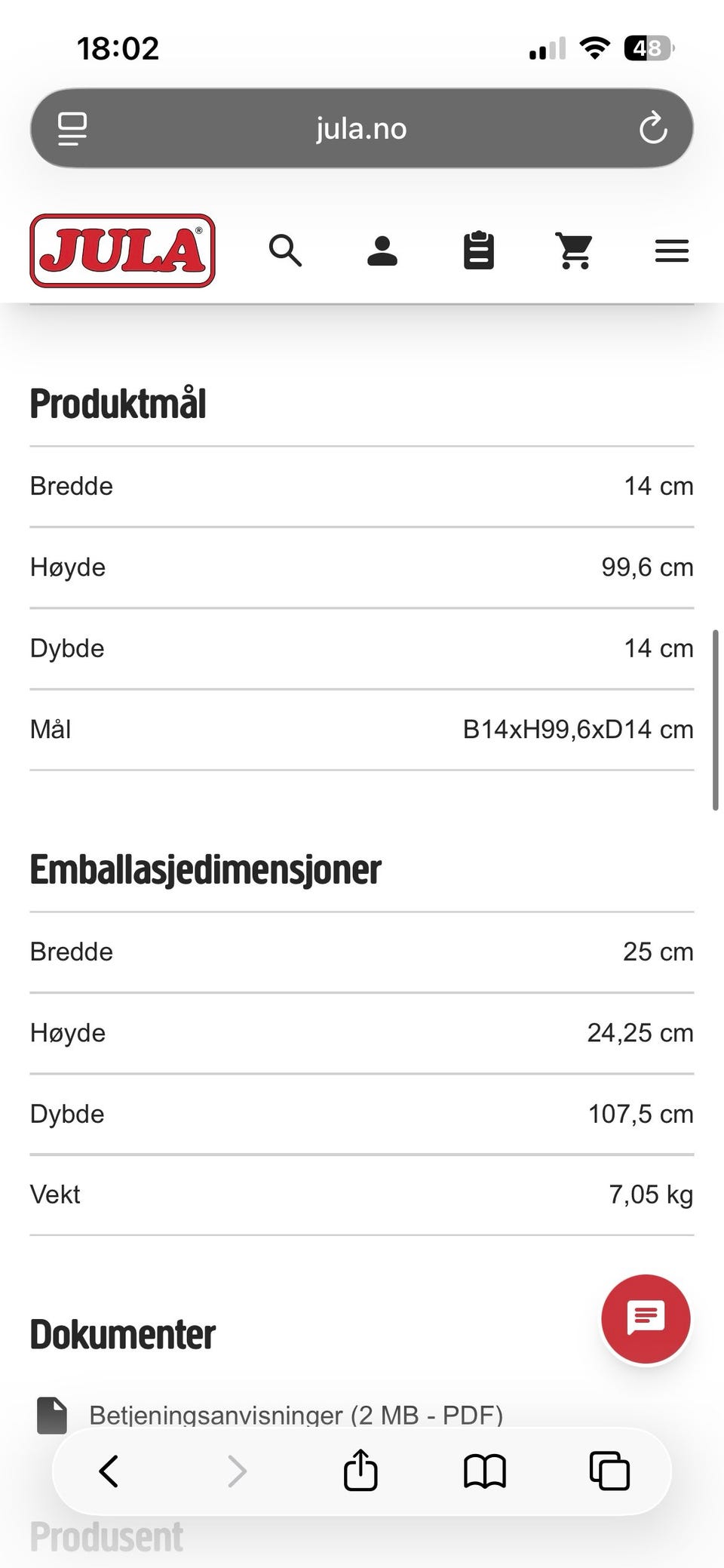Open the Safari share sheet
Image resolution: width=724 pixels, height=1568 pixels.
pos(360,1470)
